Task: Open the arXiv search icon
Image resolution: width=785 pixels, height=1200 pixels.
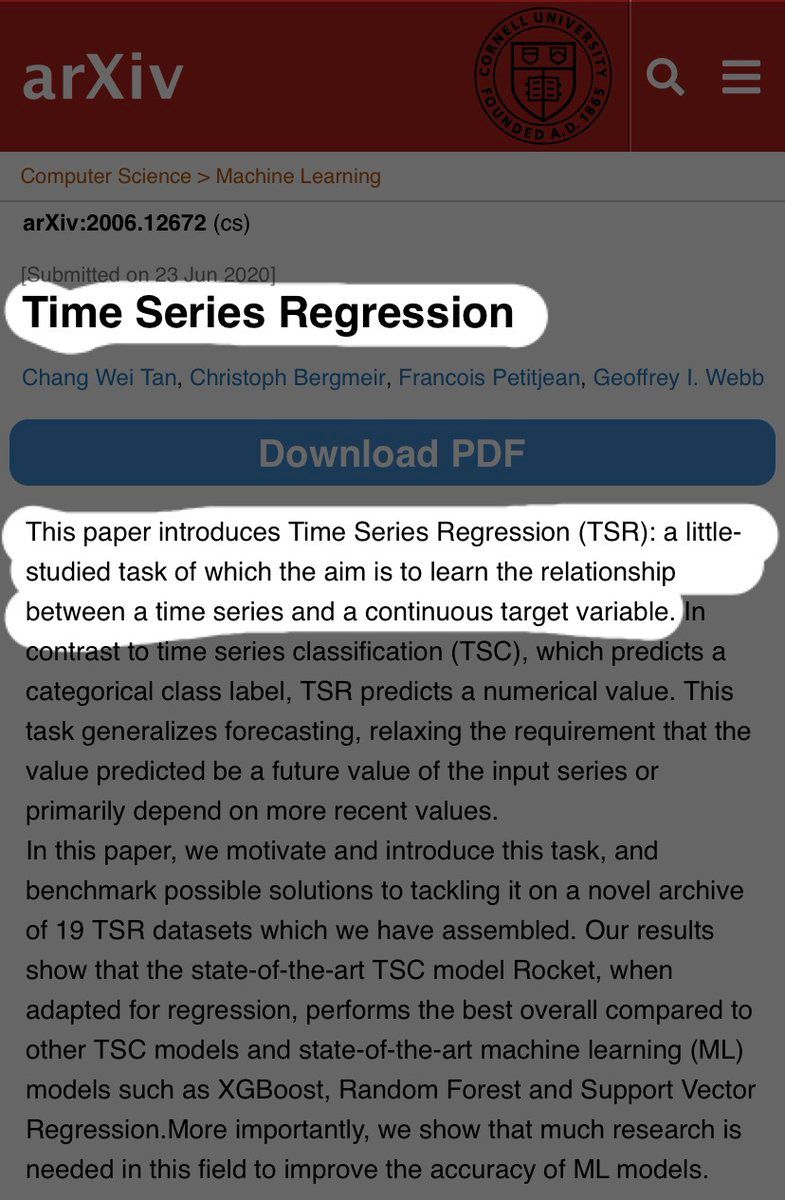Action: [x=665, y=77]
